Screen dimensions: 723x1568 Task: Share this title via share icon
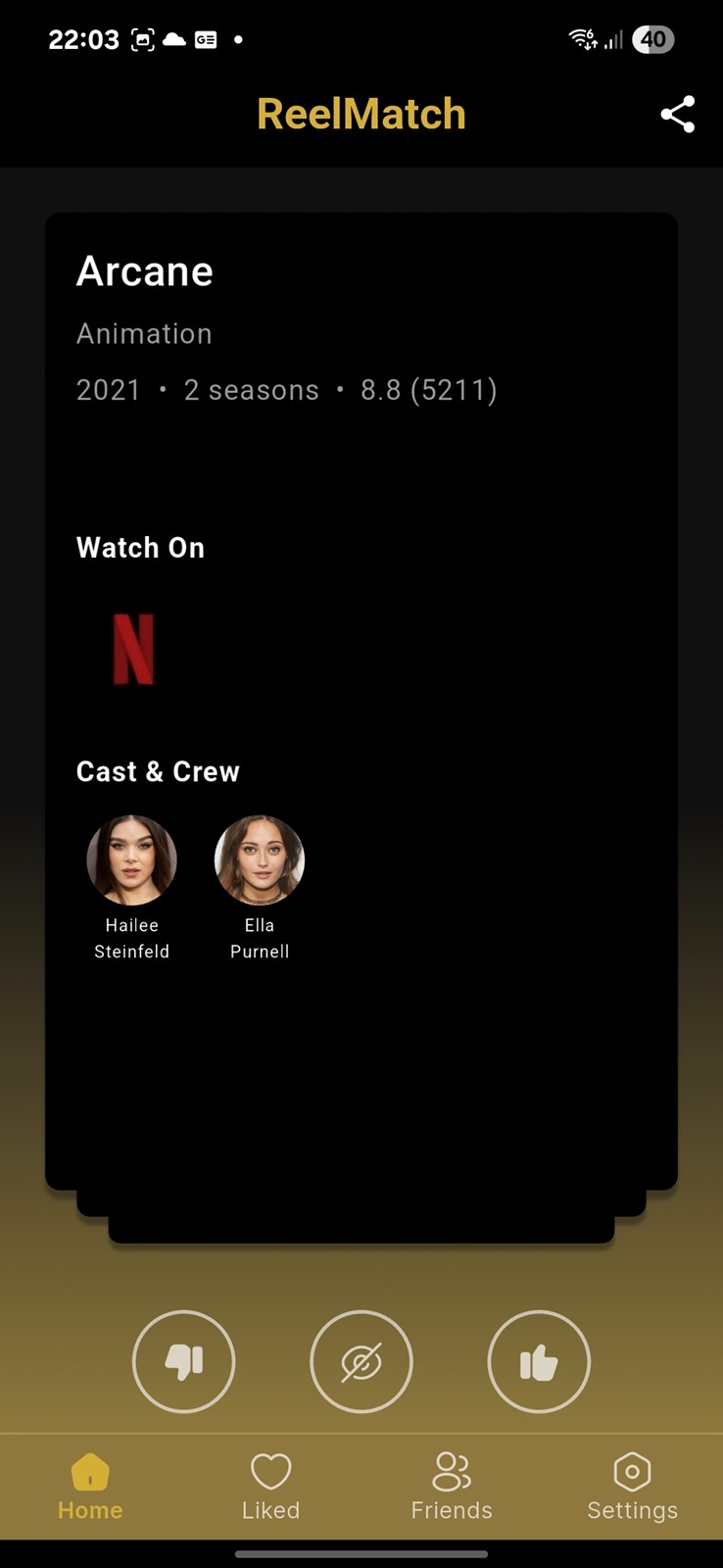tap(677, 114)
